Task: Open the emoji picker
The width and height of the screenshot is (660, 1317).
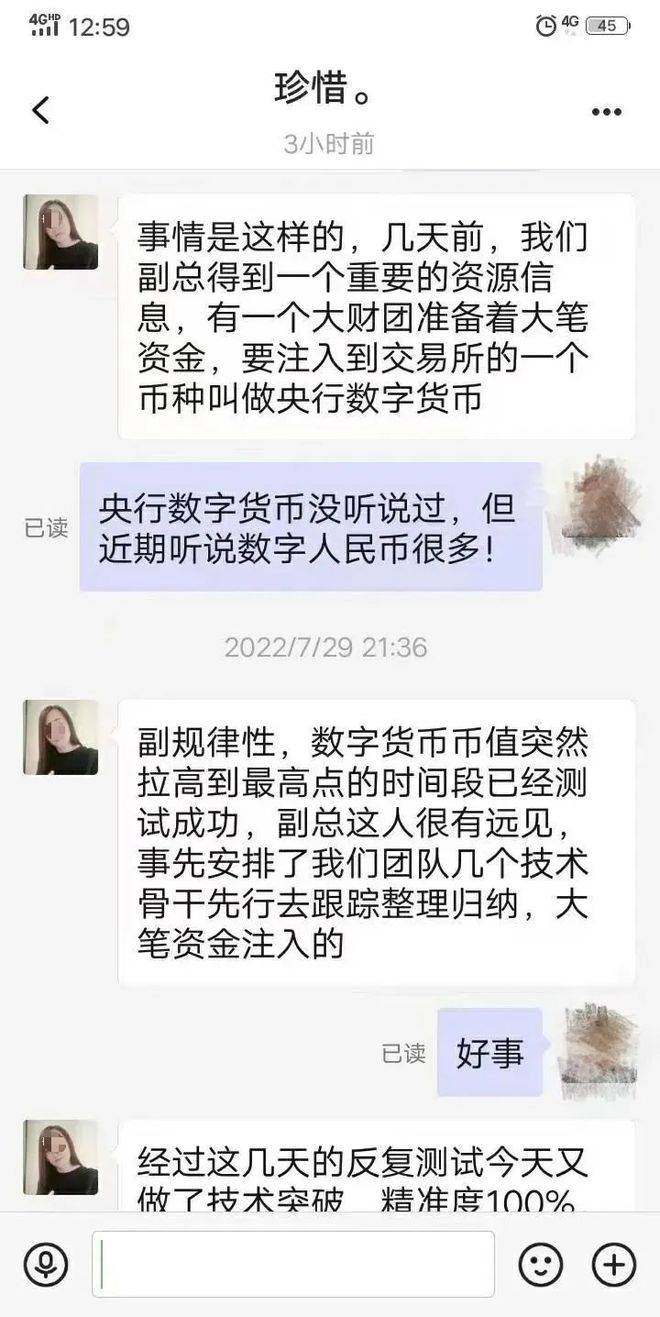Action: click(541, 1265)
